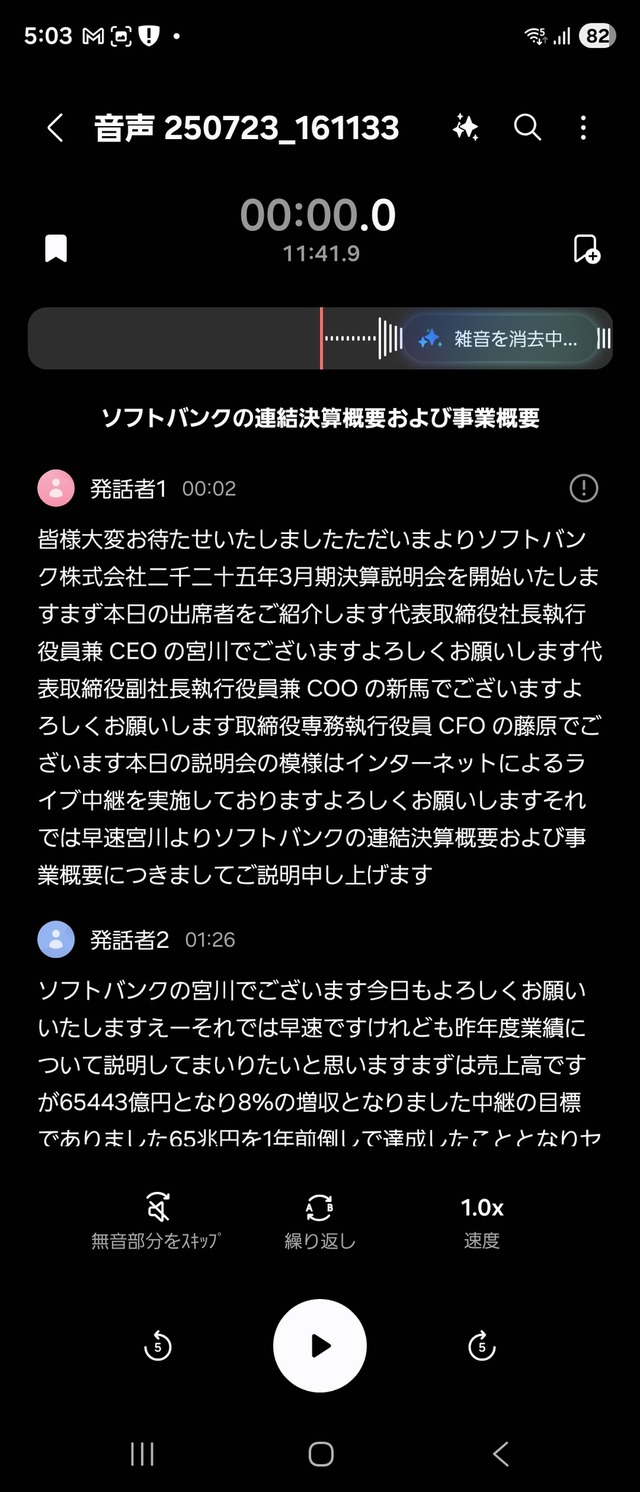
Task: Open the AI sparkle features
Action: tap(465, 128)
